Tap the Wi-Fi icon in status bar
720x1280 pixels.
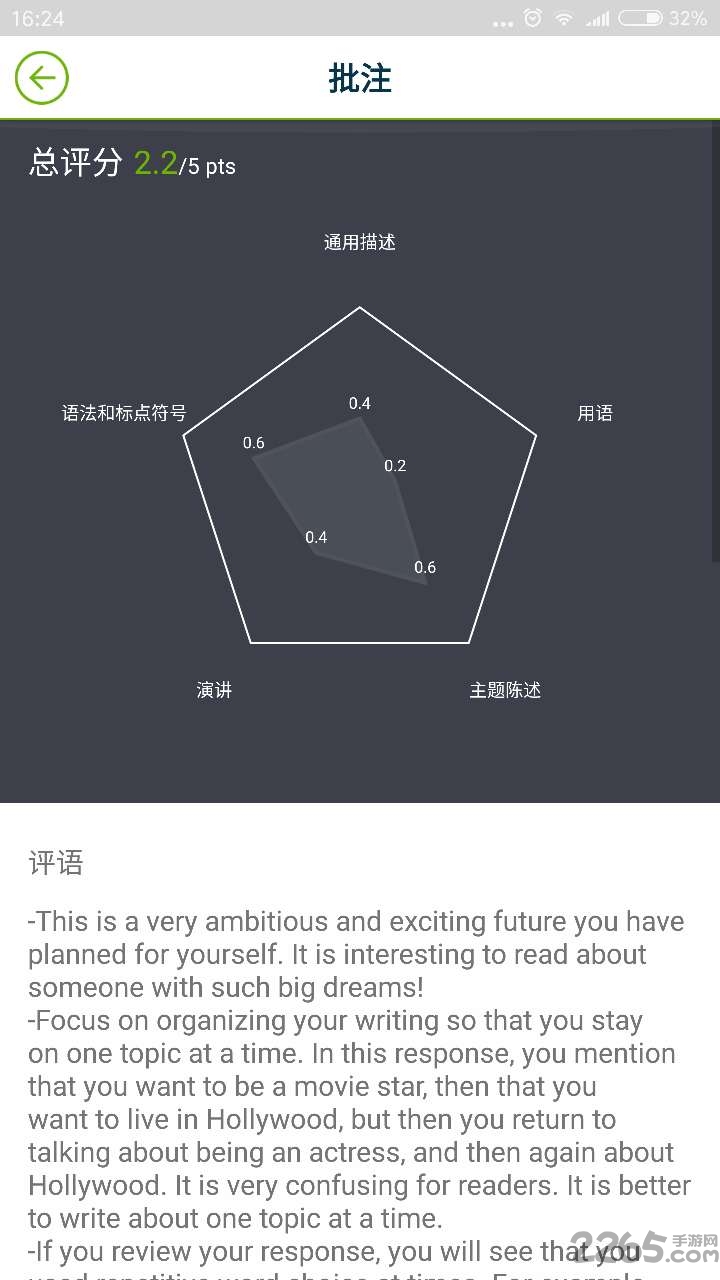(x=566, y=18)
